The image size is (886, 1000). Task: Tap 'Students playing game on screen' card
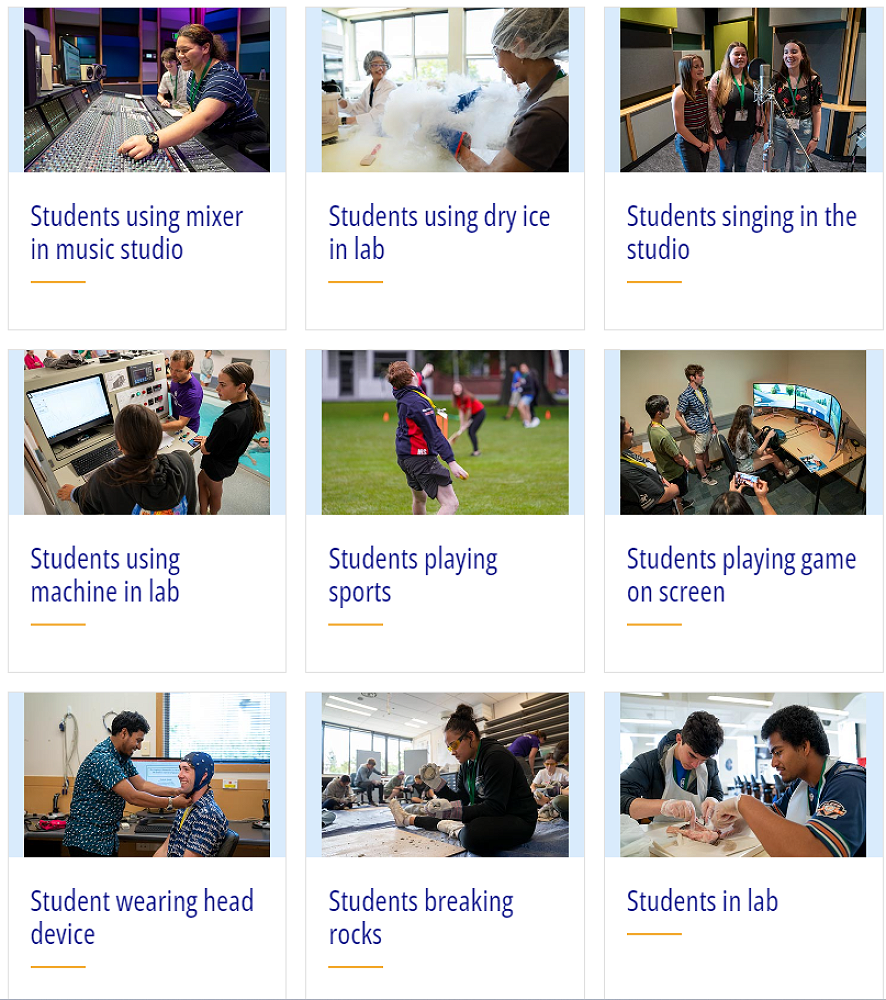(741, 575)
